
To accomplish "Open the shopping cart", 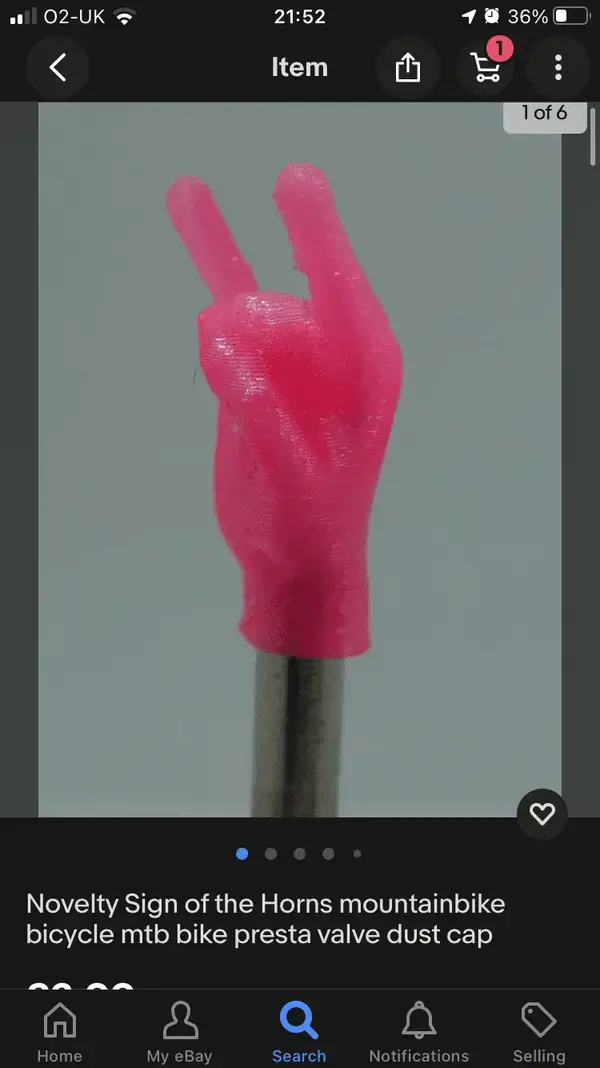I will pos(485,68).
